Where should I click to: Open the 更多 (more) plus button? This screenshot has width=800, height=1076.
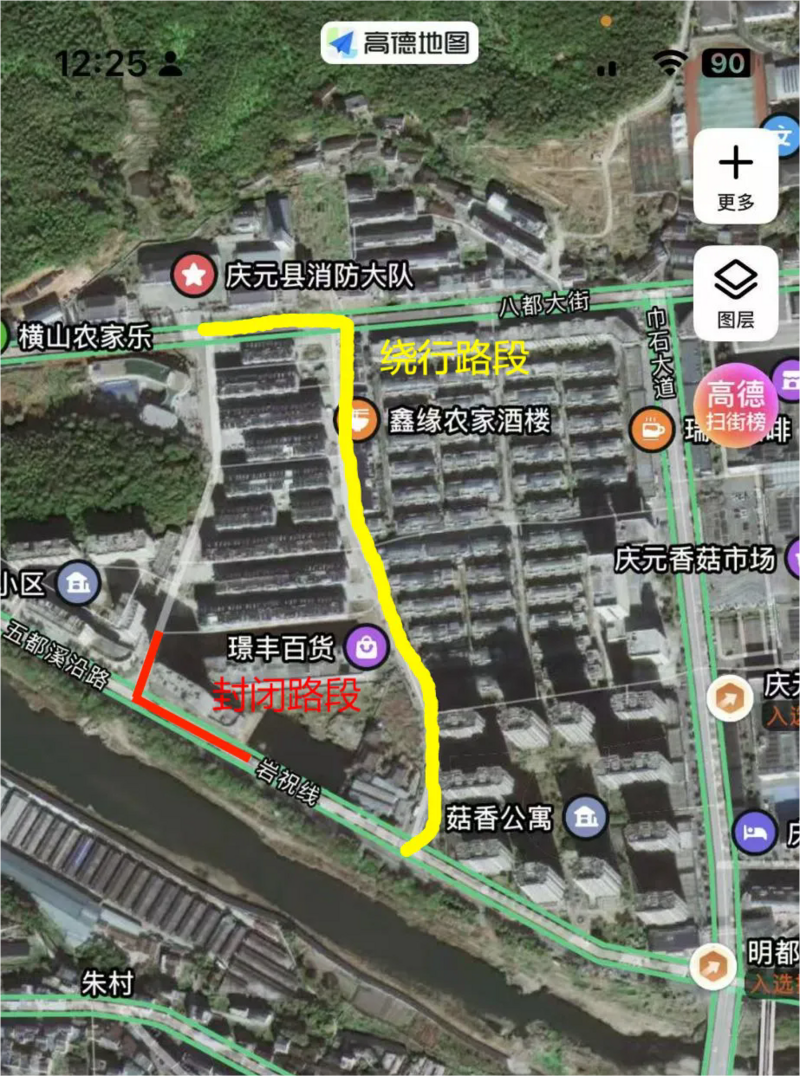(x=736, y=175)
